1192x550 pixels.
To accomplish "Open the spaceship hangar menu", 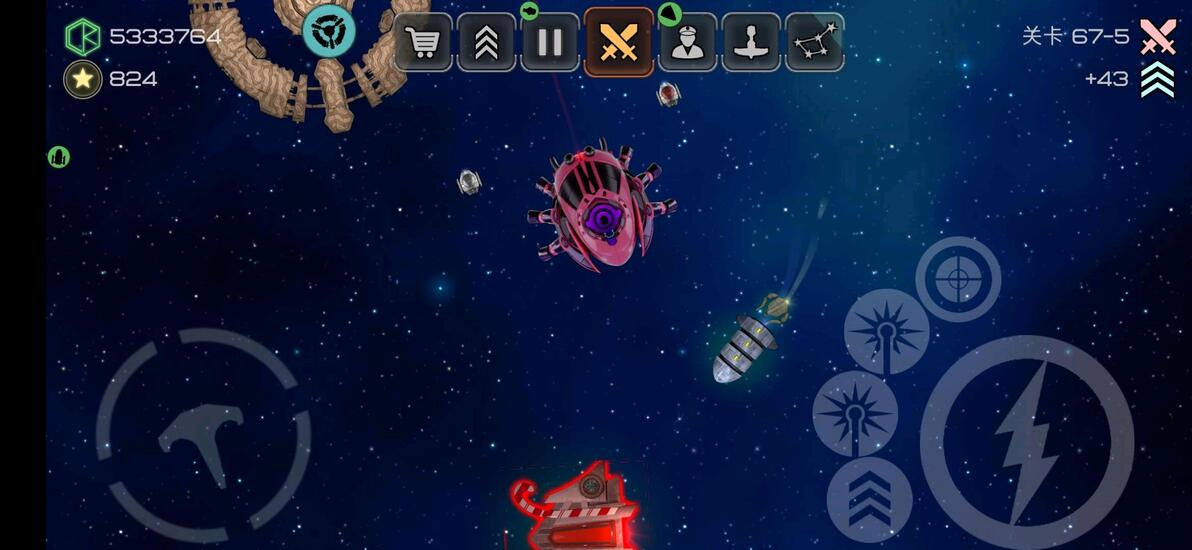I will pyautogui.click(x=751, y=42).
